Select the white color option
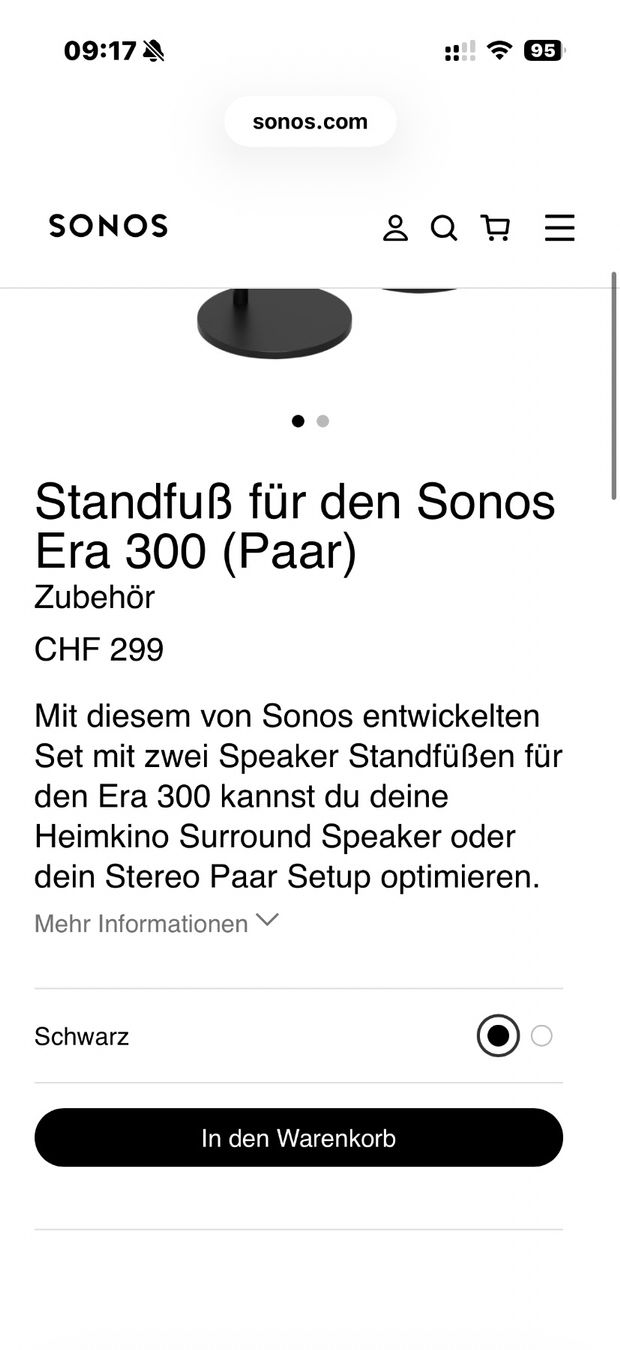 click(541, 1036)
